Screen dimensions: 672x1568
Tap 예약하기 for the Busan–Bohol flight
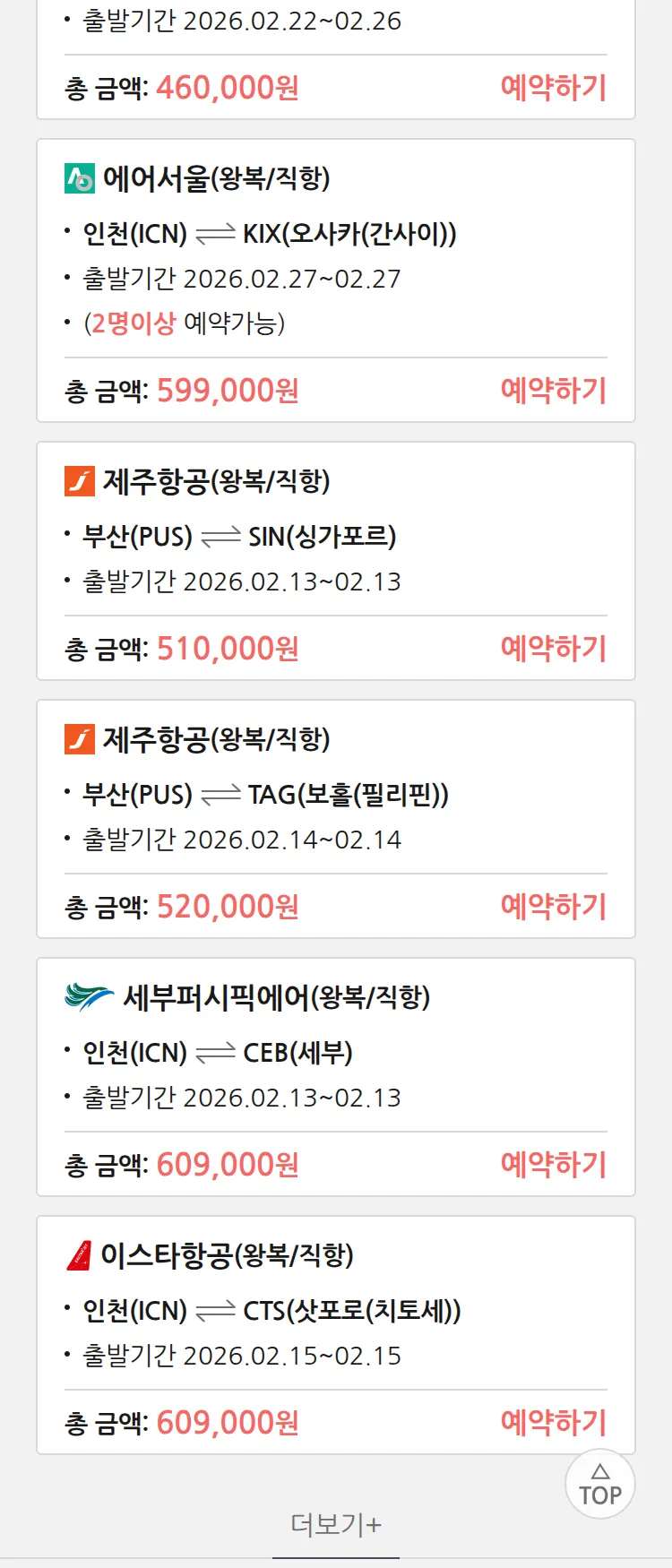[553, 907]
